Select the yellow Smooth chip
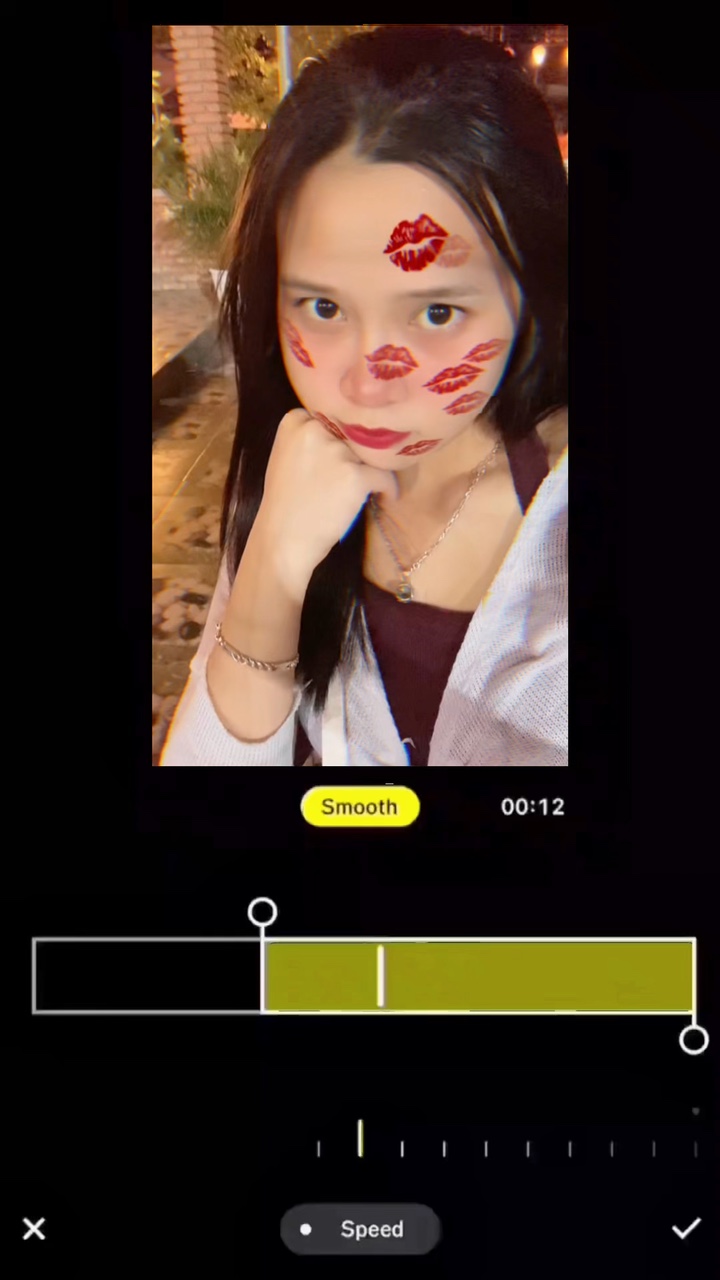The height and width of the screenshot is (1280, 720). [x=360, y=807]
